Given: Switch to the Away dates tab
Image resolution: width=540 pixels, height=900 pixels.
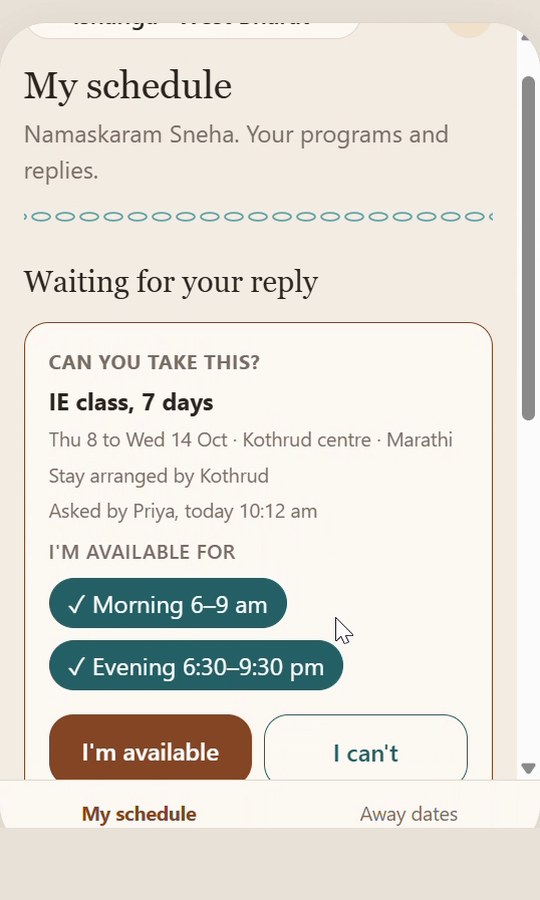Looking at the screenshot, I should click(408, 813).
